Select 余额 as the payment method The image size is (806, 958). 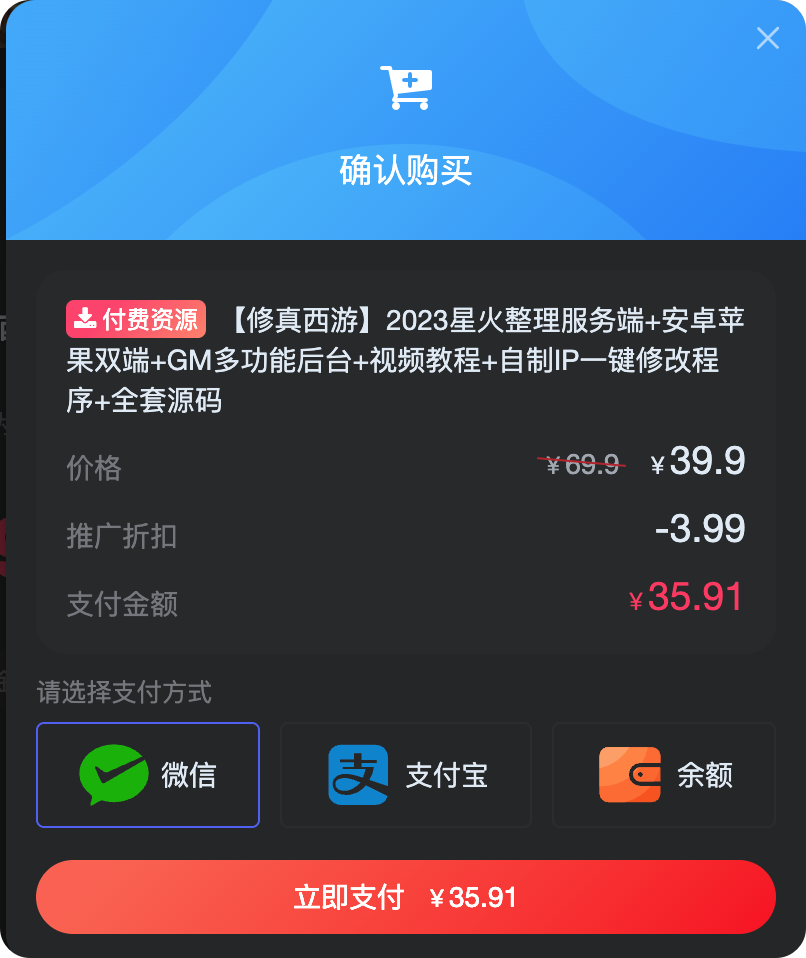click(663, 775)
